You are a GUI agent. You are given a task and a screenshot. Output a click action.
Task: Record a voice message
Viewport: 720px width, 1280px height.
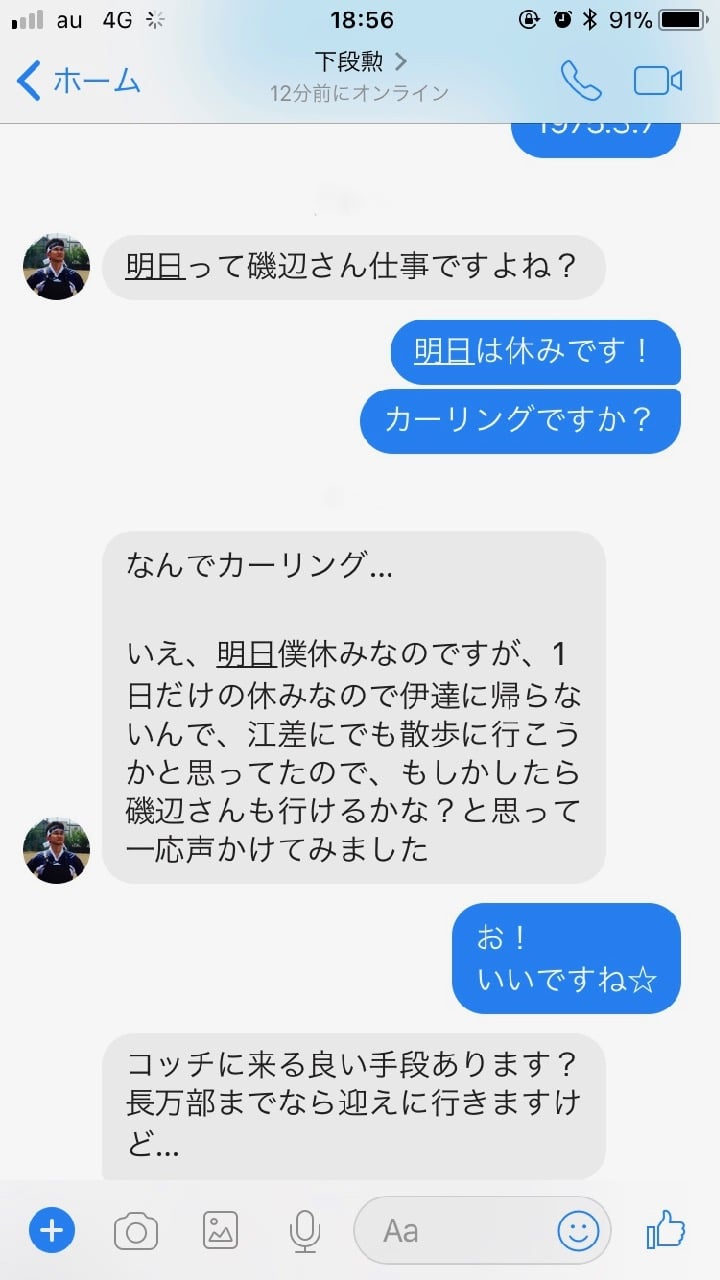tap(304, 1230)
